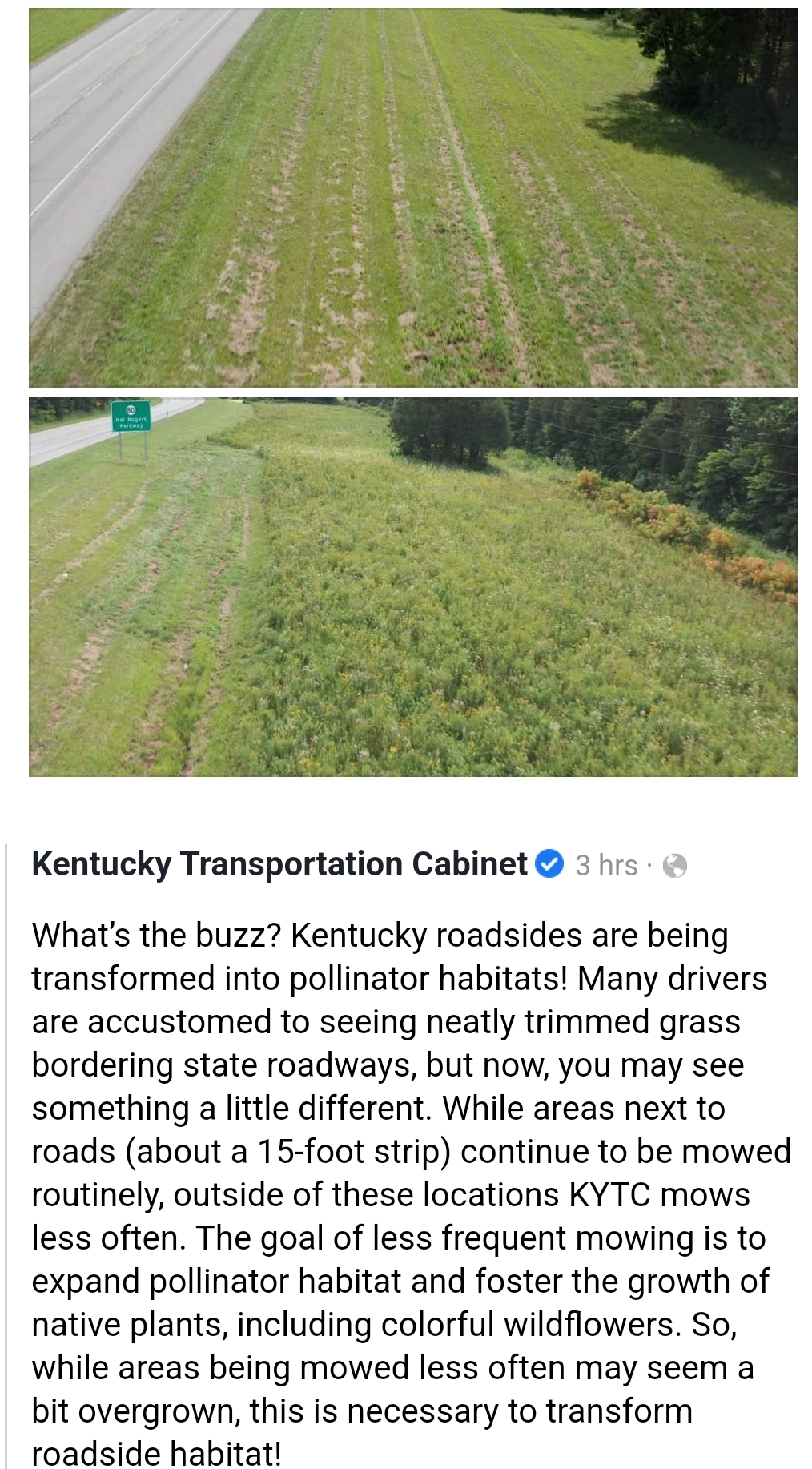Open the mowed roadside photo
This screenshot has height=1469, width=812.
(x=412, y=198)
